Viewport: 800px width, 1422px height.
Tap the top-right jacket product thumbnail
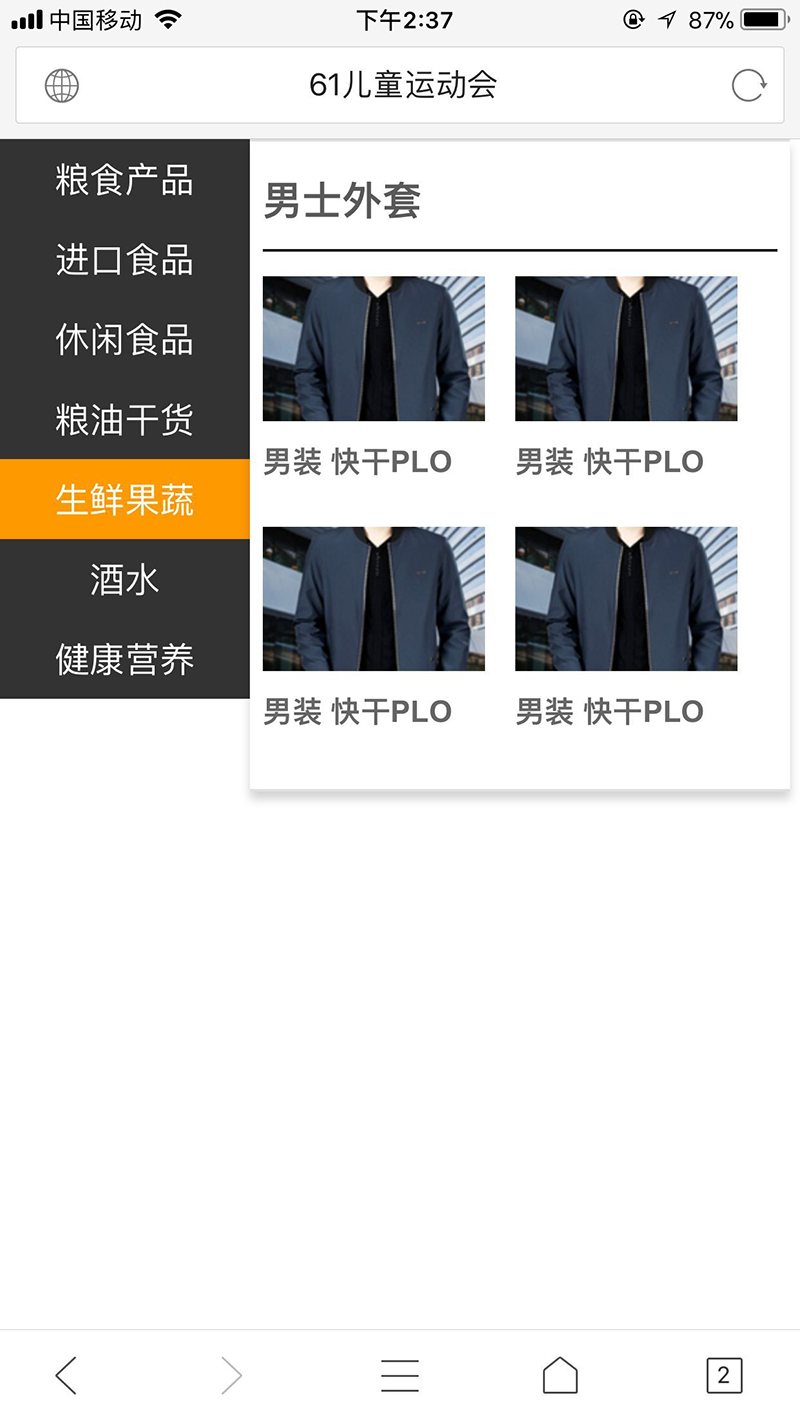tap(625, 348)
